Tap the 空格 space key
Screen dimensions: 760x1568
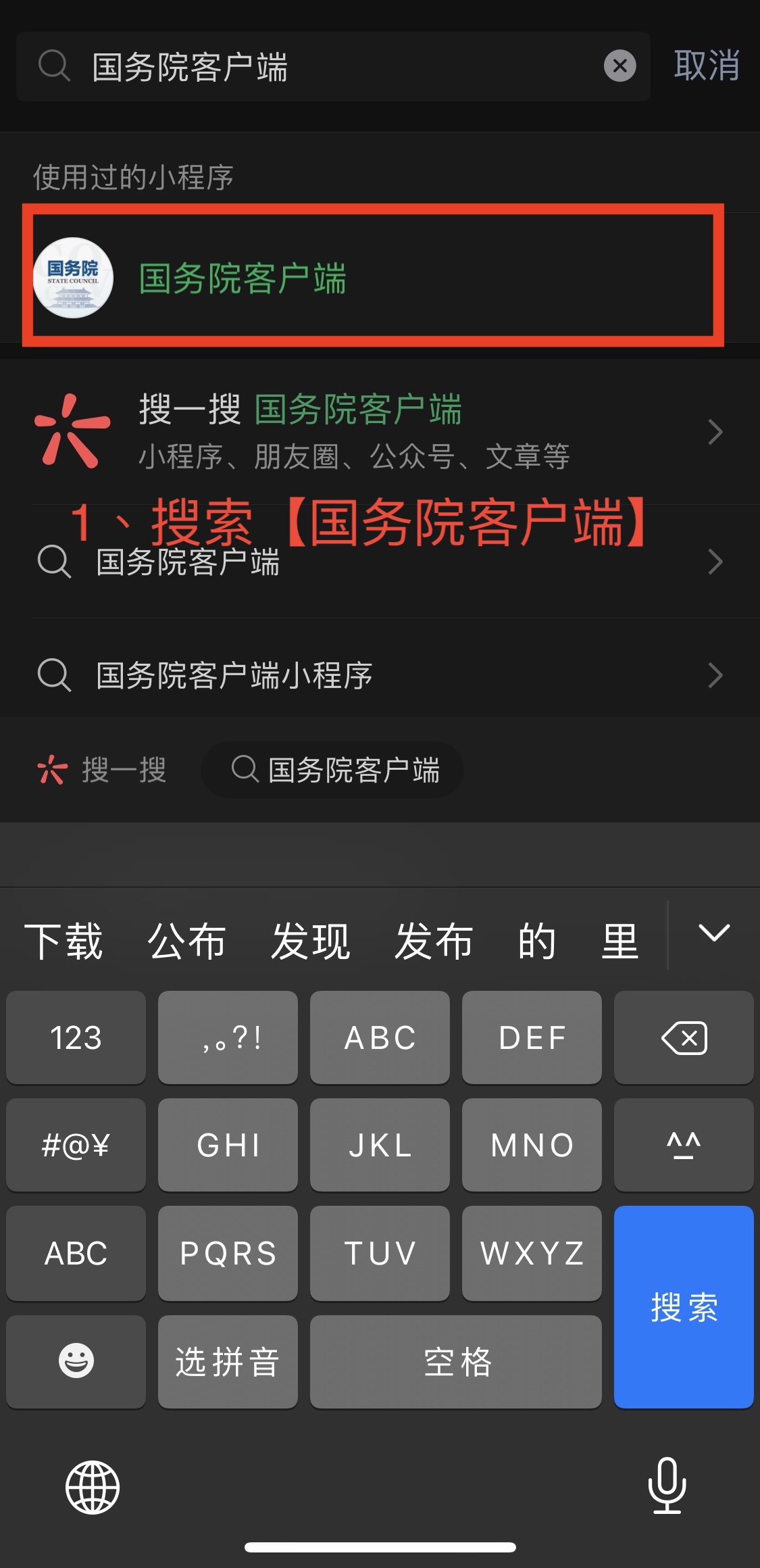click(x=456, y=1361)
